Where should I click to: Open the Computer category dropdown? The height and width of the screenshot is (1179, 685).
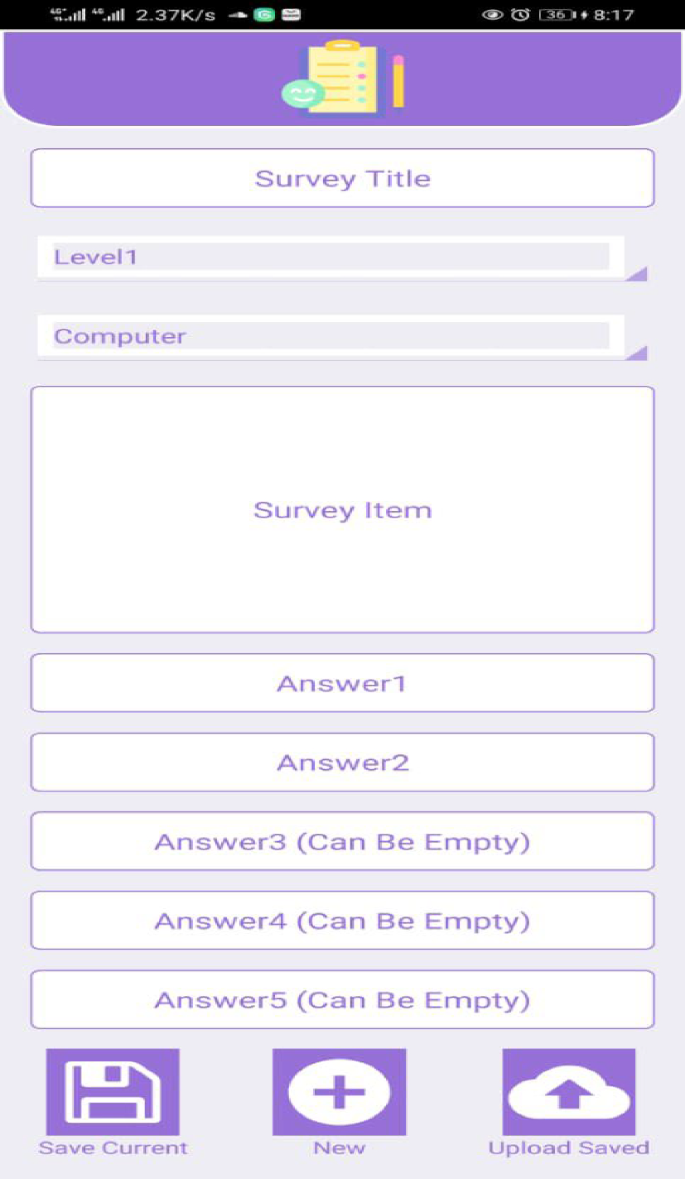click(342, 337)
